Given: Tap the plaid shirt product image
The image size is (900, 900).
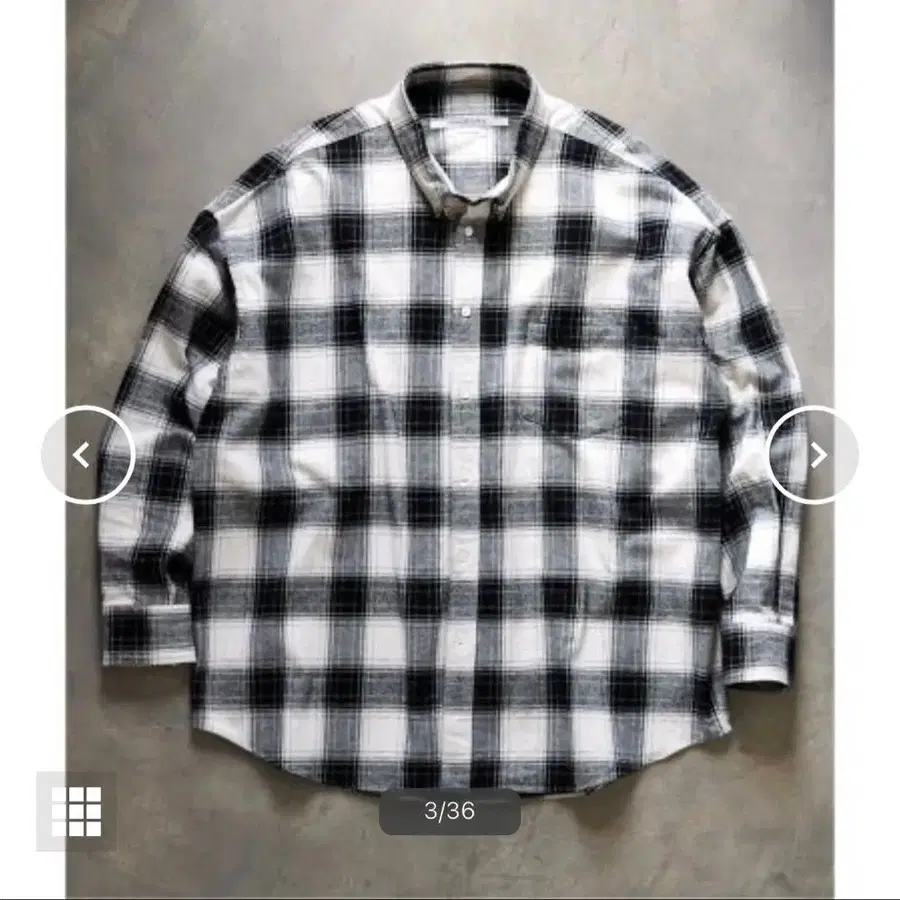Looking at the screenshot, I should pos(450,436).
